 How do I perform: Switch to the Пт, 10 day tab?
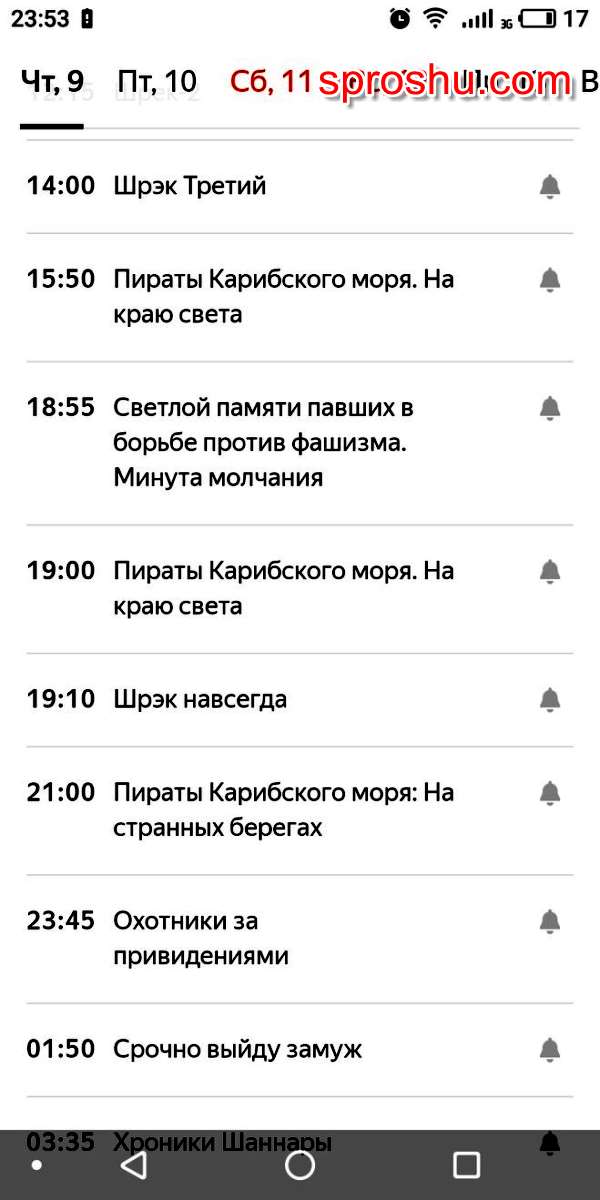tap(157, 81)
